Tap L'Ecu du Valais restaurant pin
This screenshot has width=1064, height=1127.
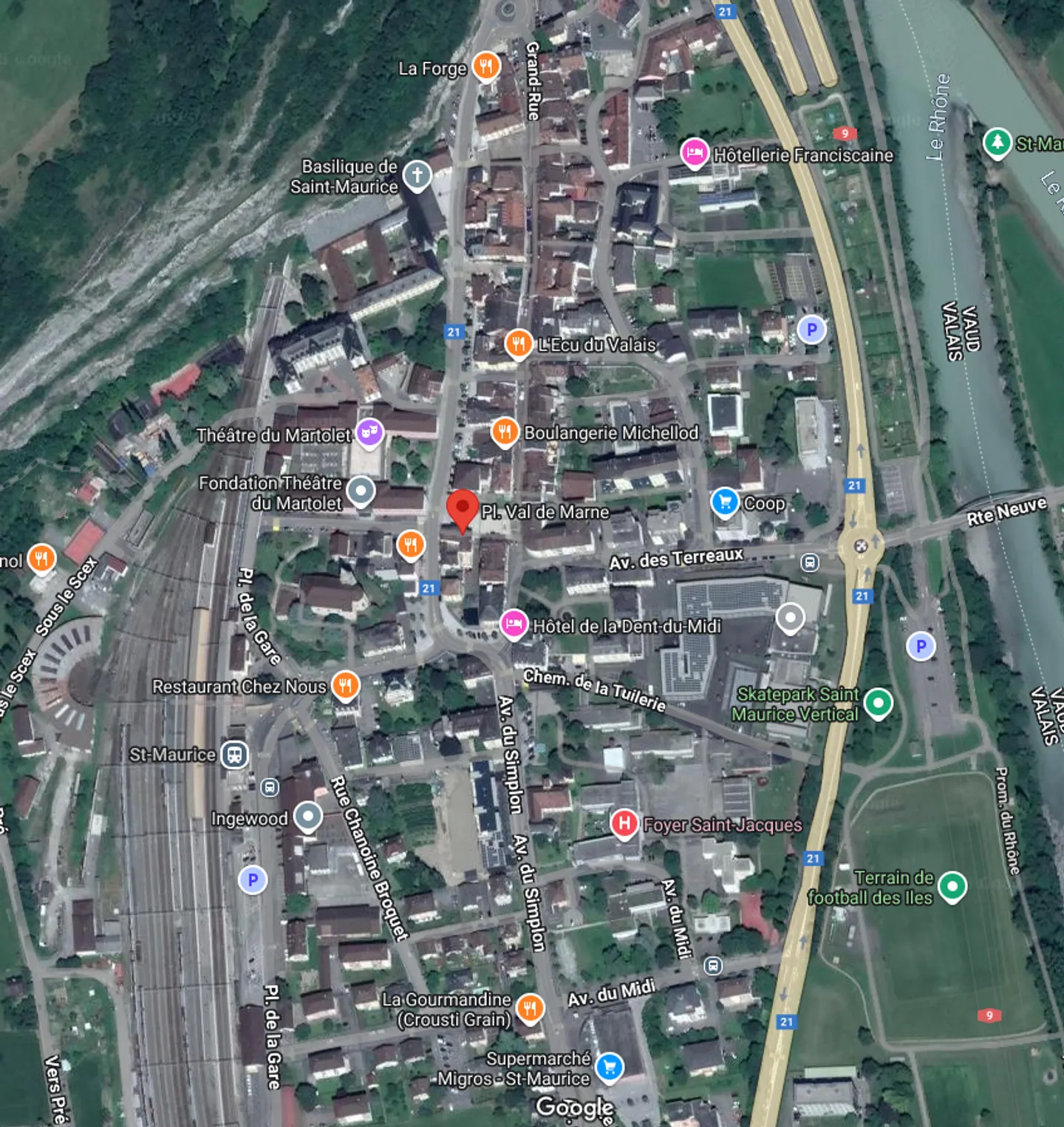(518, 344)
